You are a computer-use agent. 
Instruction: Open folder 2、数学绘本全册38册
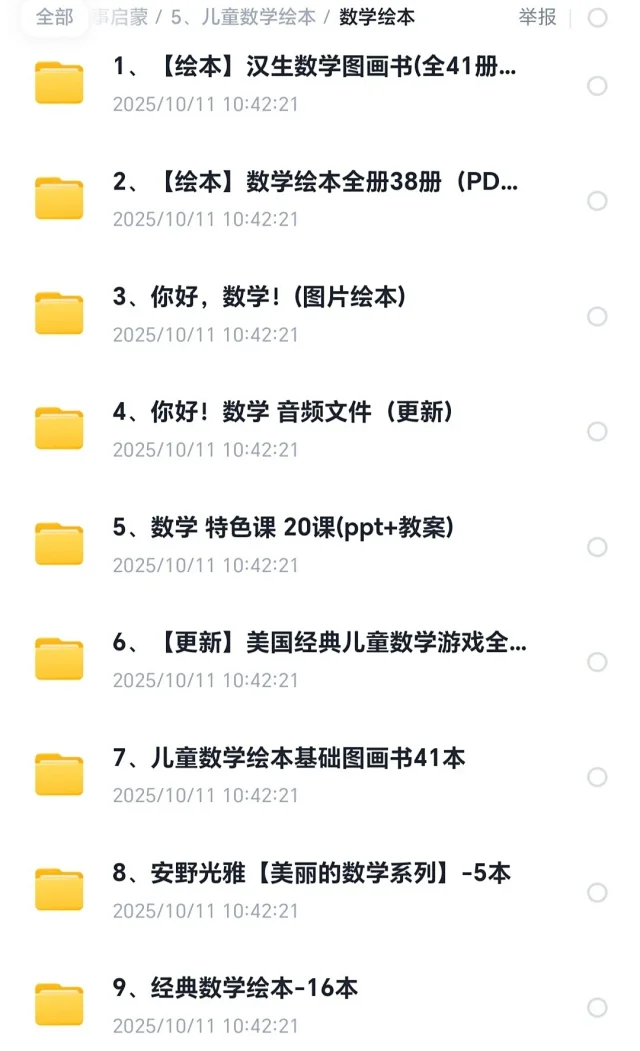pyautogui.click(x=314, y=183)
